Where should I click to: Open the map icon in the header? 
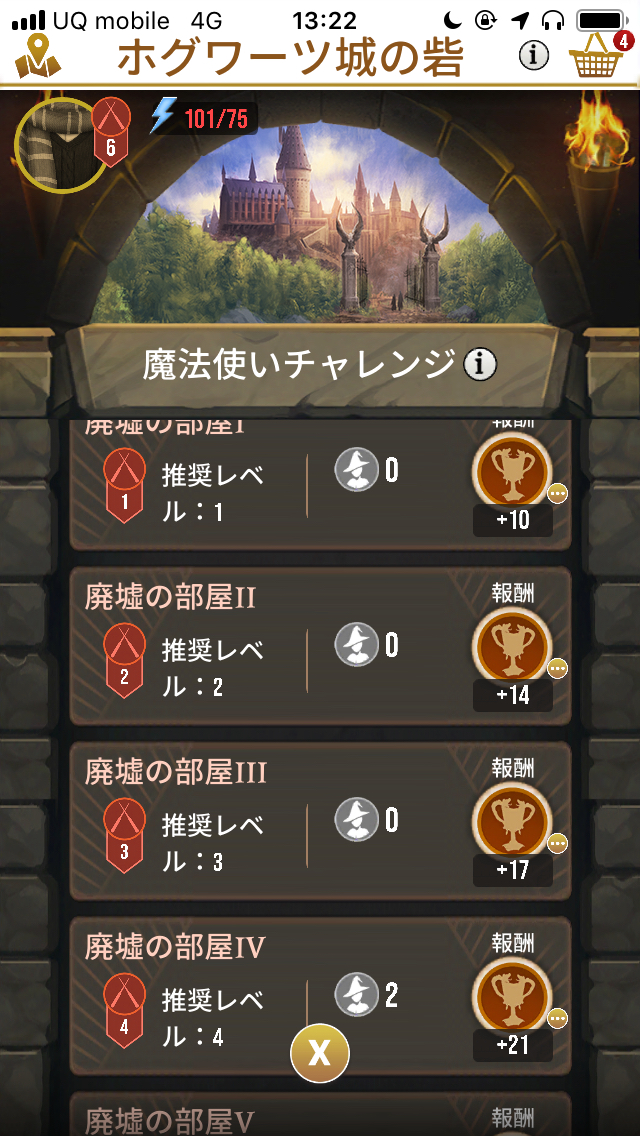click(37, 57)
